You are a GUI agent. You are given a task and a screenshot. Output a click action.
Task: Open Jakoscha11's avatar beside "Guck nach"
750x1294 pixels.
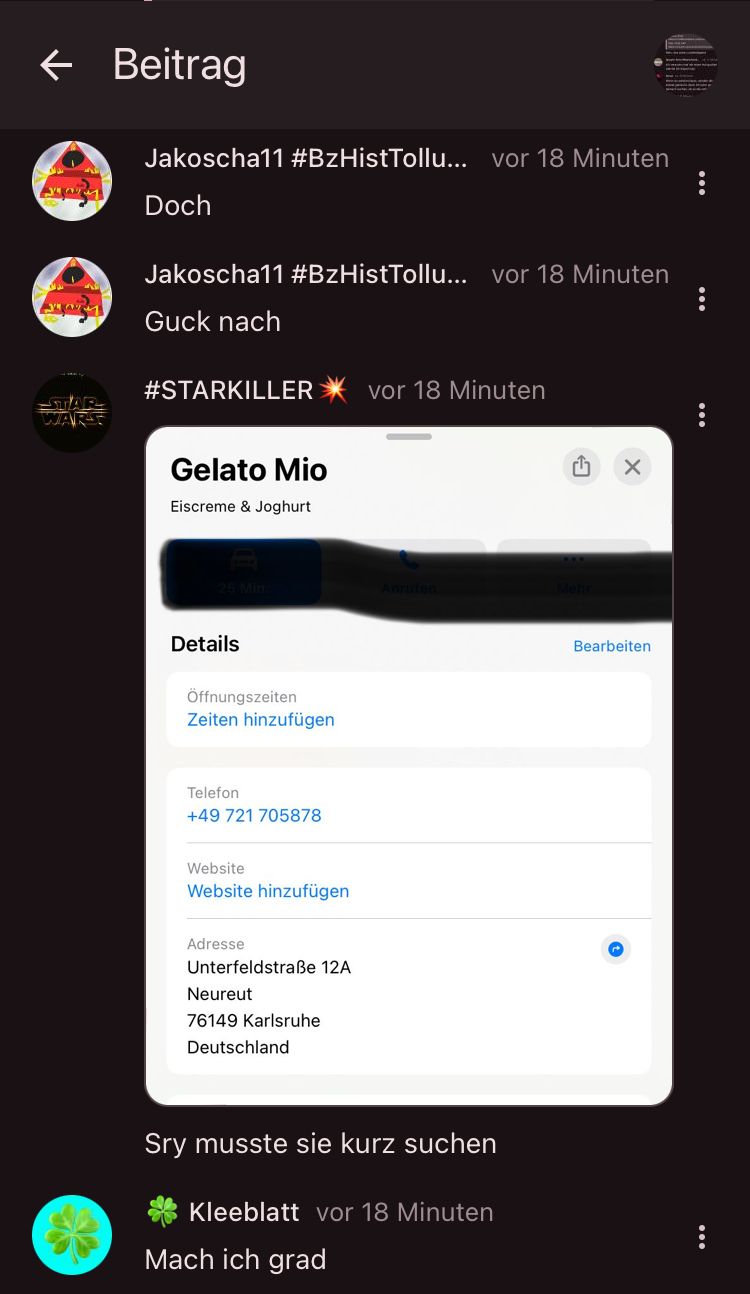coord(72,297)
